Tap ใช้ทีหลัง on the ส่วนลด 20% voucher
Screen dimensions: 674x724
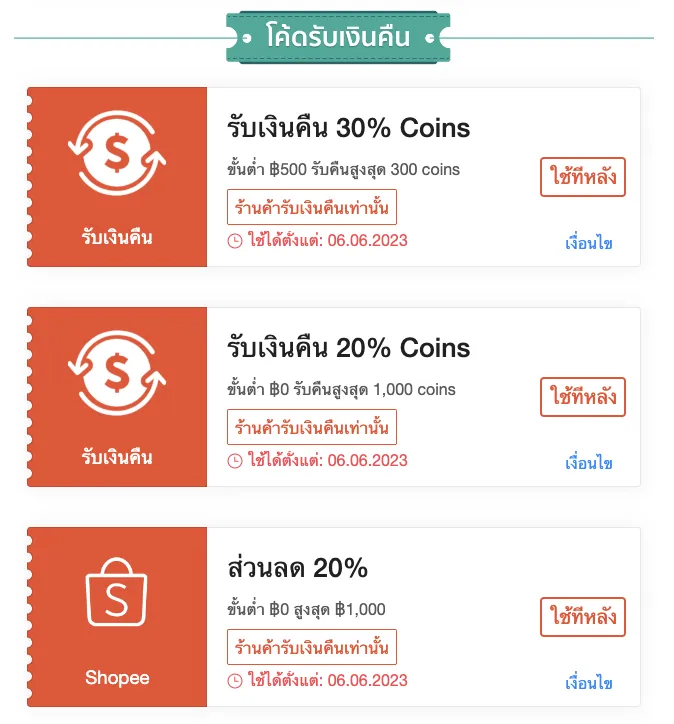[583, 616]
